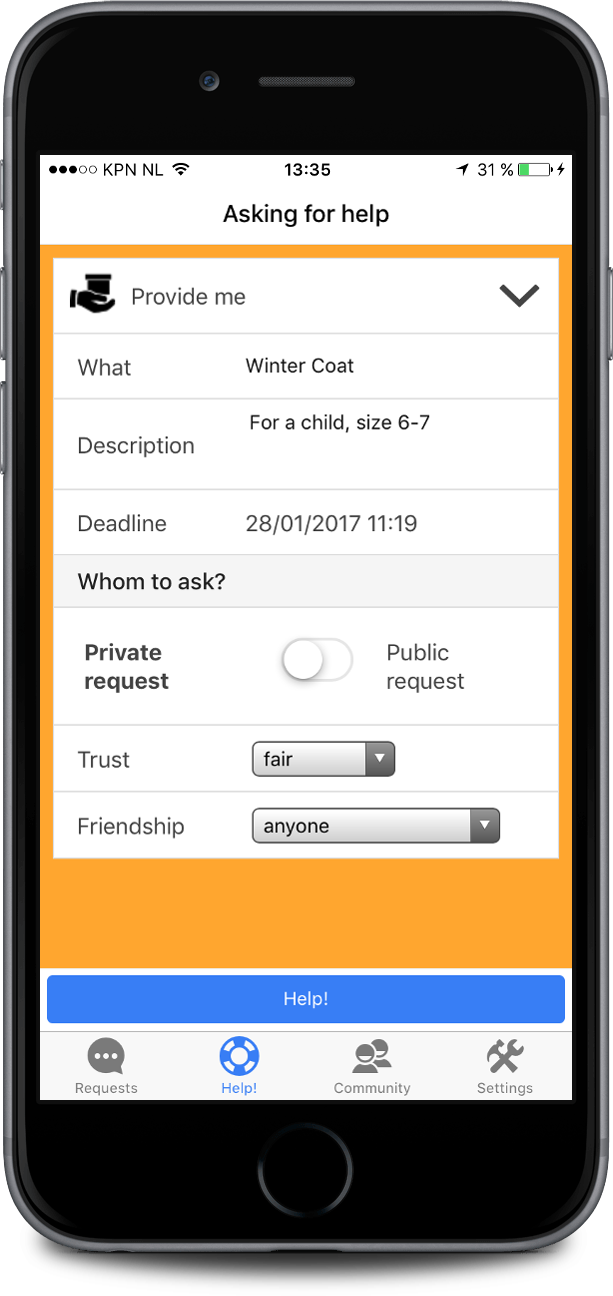
Task: Change the Deadline date and time
Action: pos(331,523)
